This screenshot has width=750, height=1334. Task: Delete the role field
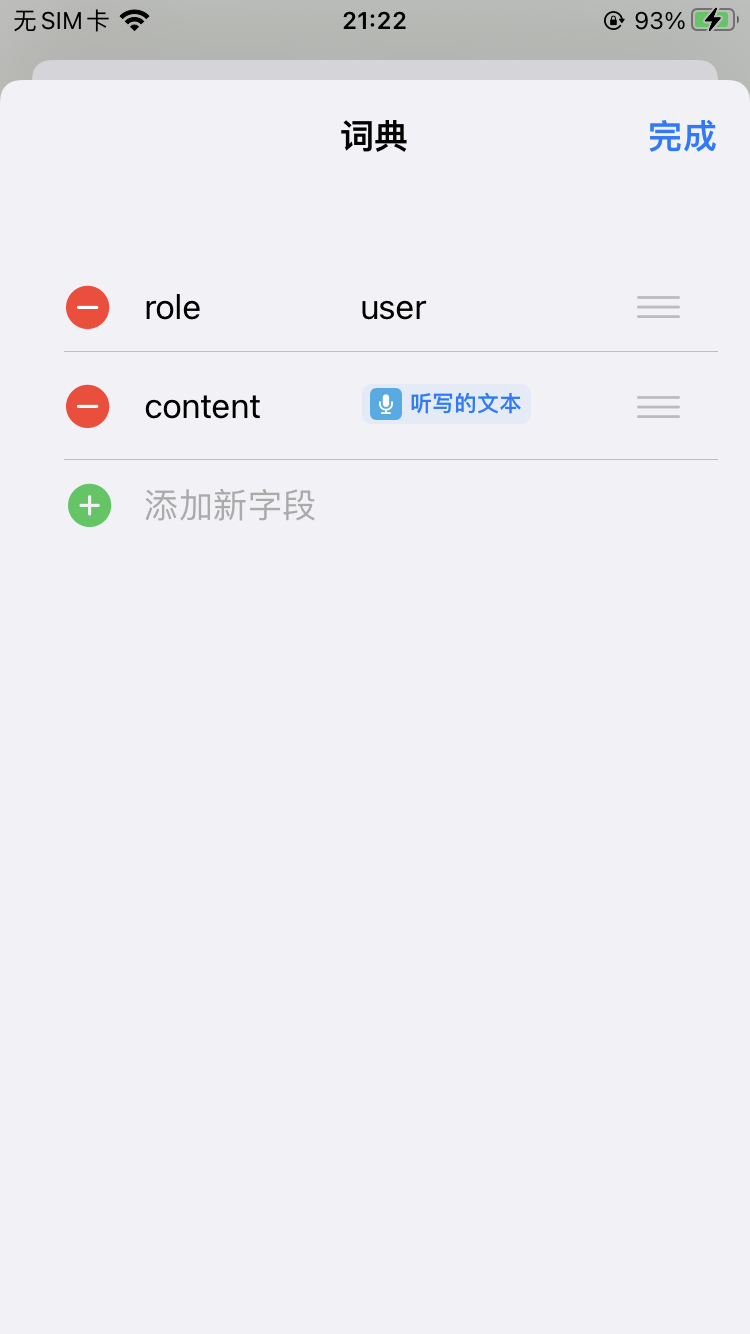[x=88, y=307]
